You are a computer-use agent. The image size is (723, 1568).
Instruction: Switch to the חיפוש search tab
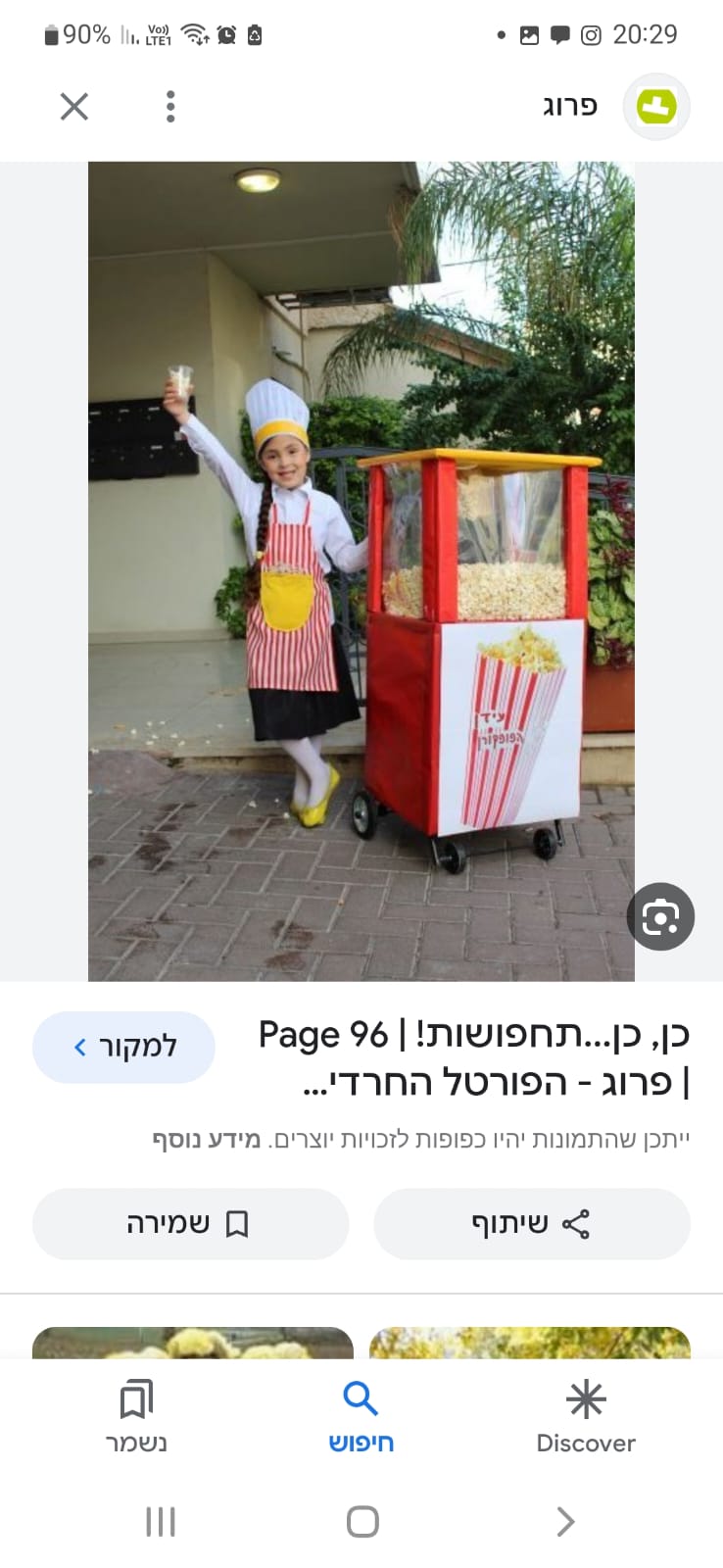click(x=361, y=1414)
